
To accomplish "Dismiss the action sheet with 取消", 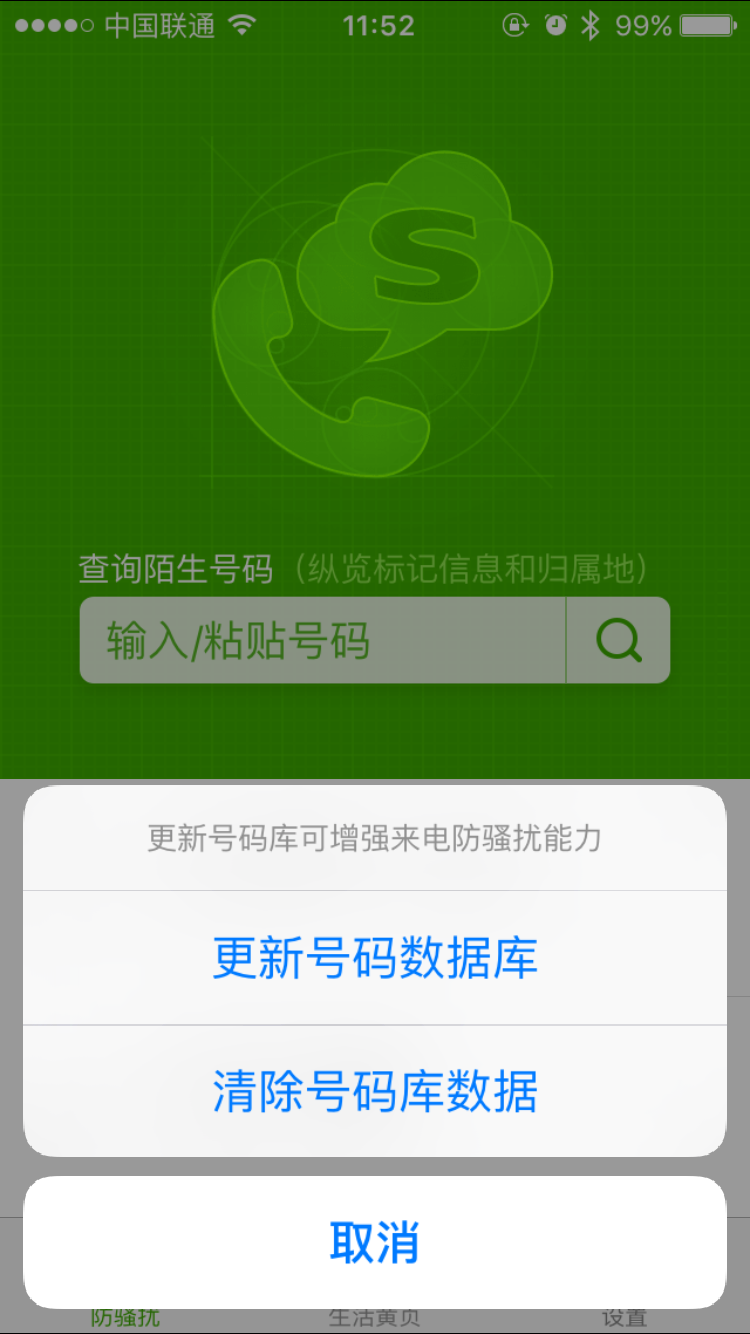I will 375,1242.
